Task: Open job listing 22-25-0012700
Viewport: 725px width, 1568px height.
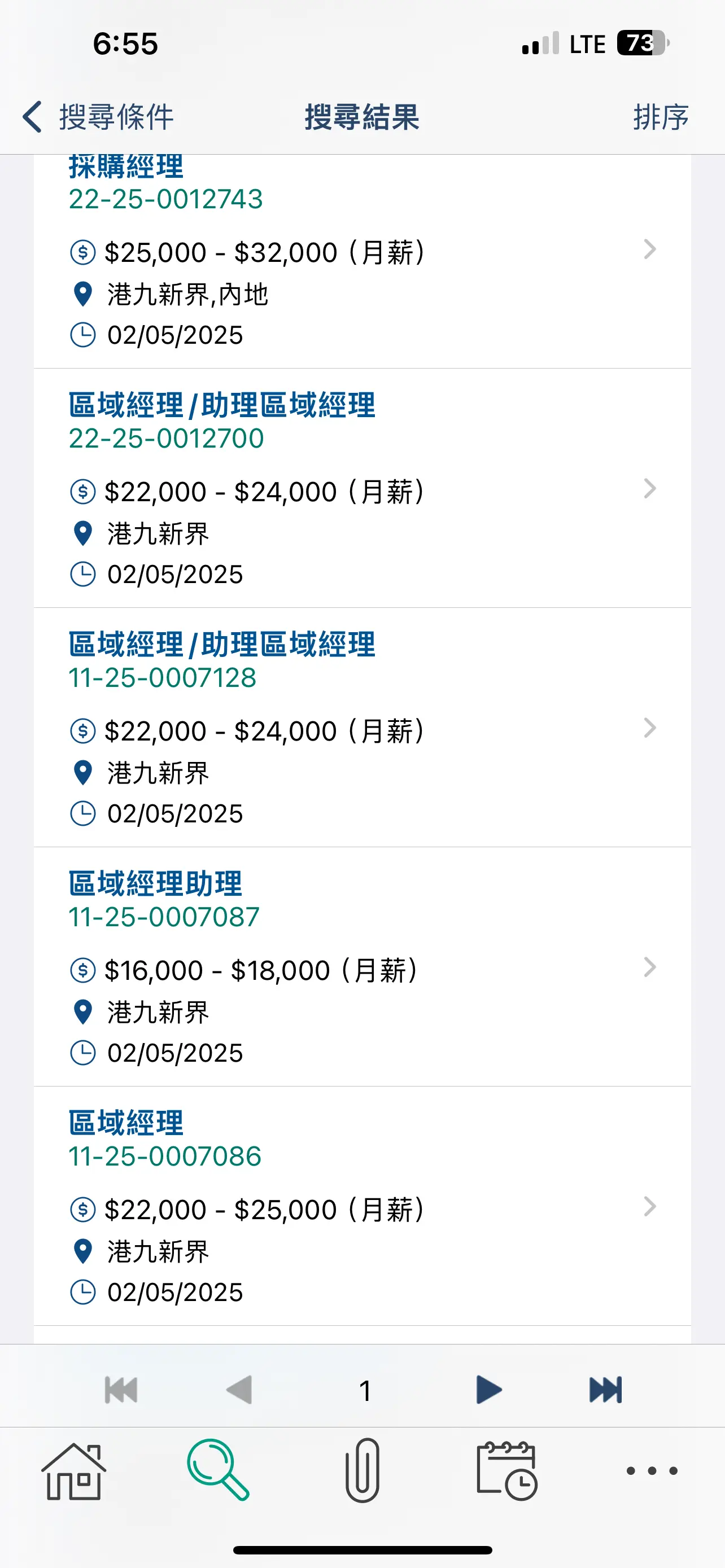Action: tap(362, 488)
